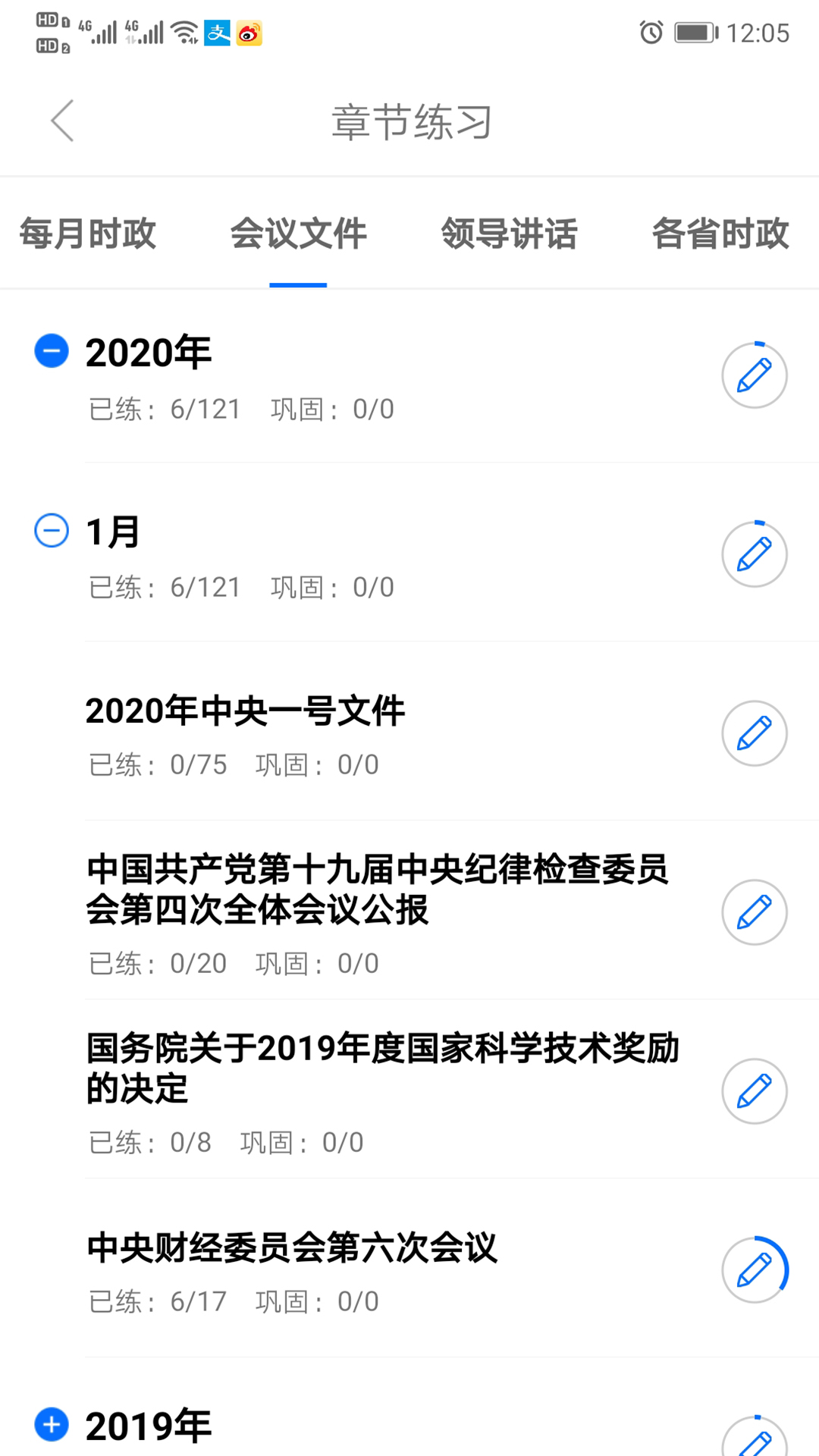Tap the back arrow at top left
819x1456 pixels.
click(63, 121)
